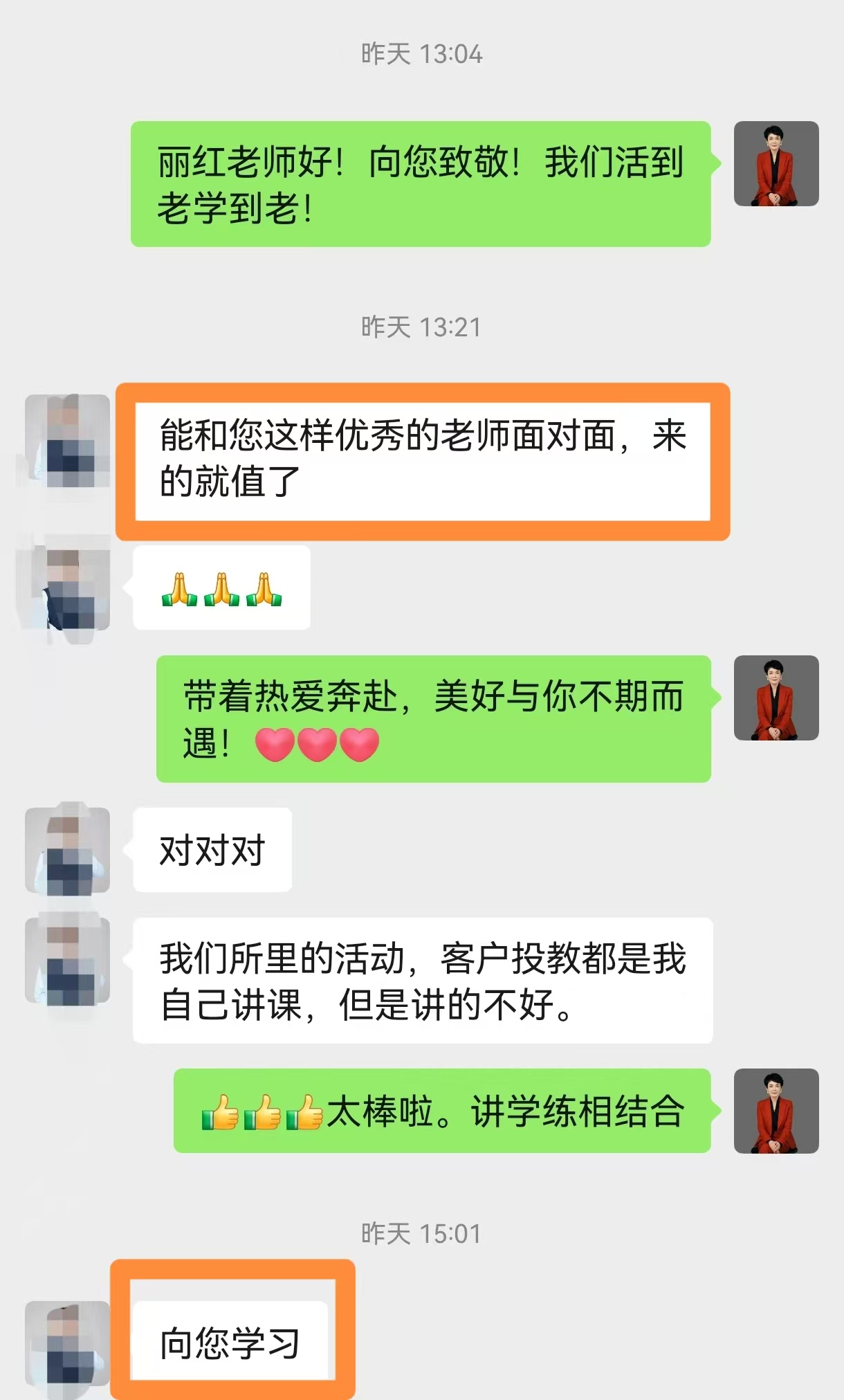Open contact's avatar beside praying hands message
The image size is (844, 1400).
tap(68, 589)
